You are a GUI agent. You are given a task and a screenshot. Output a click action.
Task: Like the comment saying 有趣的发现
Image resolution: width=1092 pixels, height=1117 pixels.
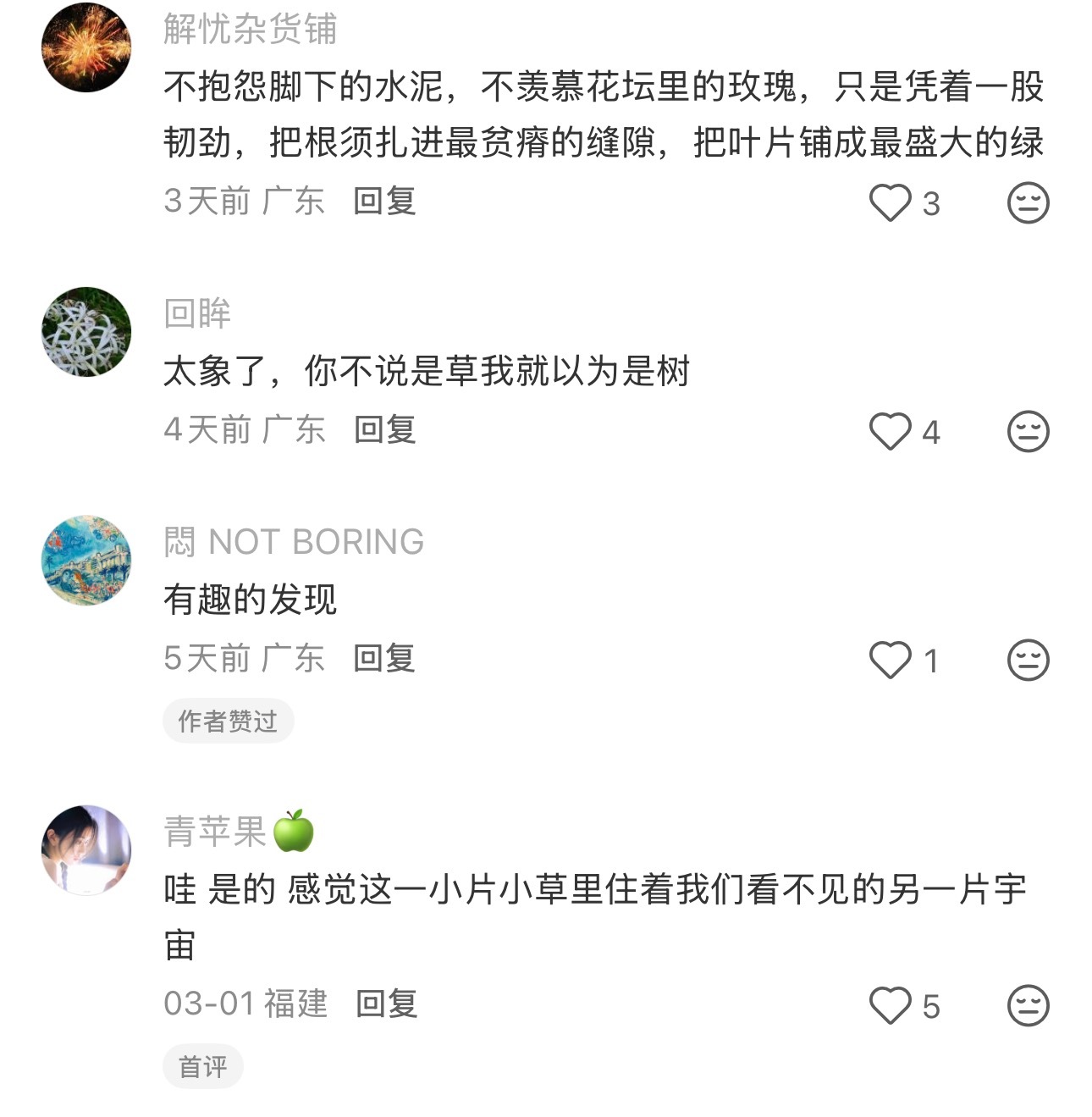click(889, 659)
